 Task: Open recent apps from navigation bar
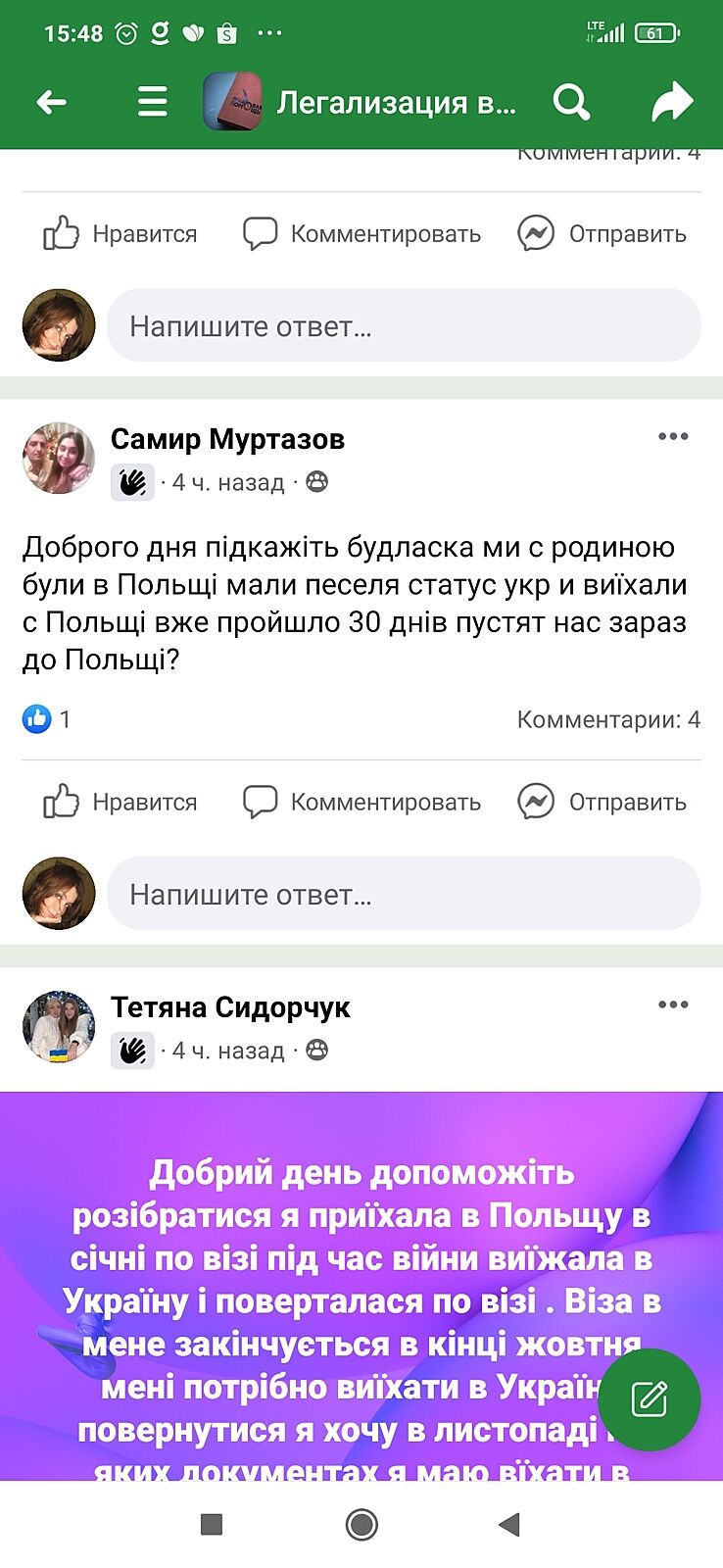211,1524
